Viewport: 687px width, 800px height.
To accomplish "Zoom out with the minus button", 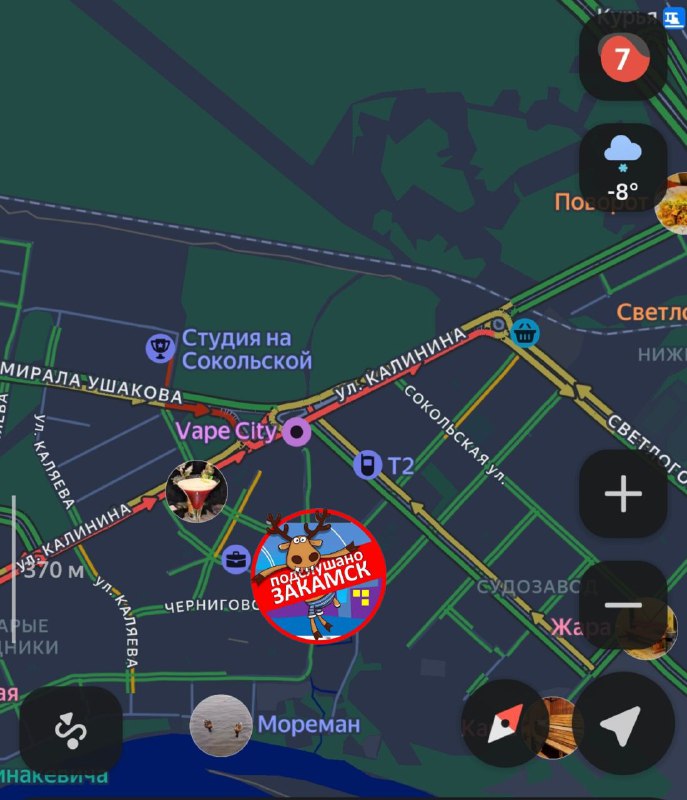I will click(623, 606).
